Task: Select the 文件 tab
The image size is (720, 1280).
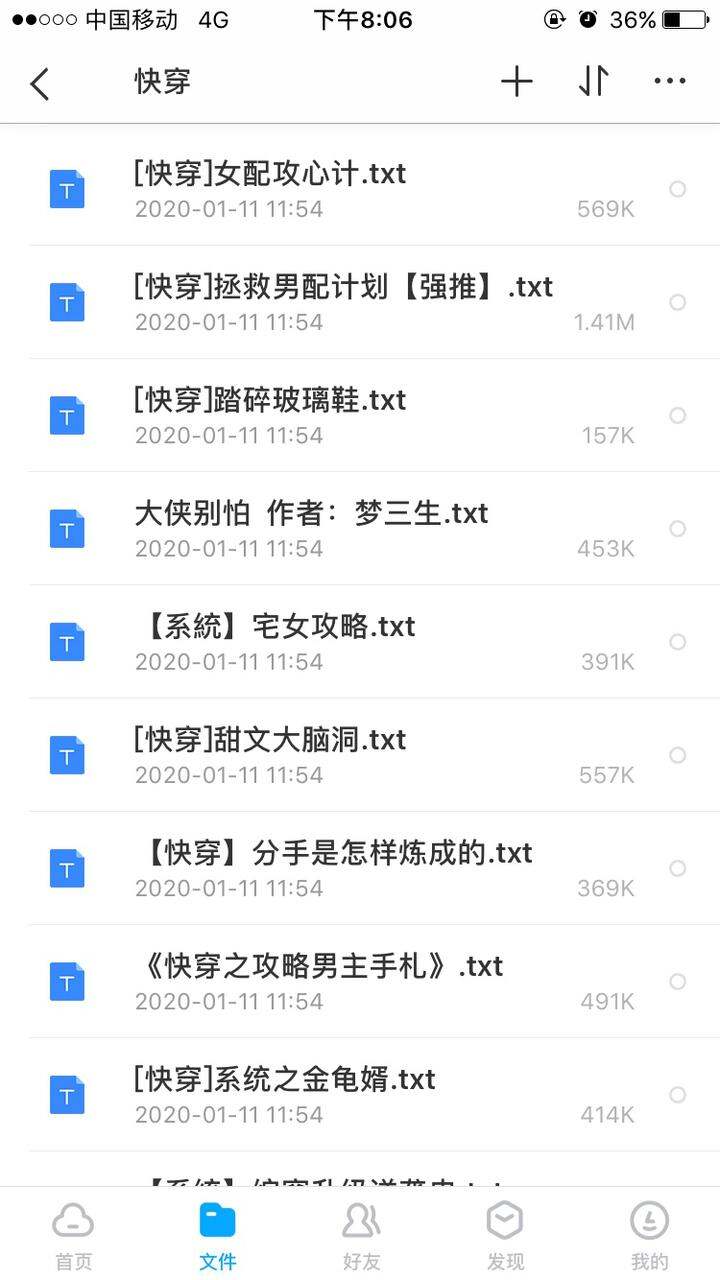Action: 217,1235
